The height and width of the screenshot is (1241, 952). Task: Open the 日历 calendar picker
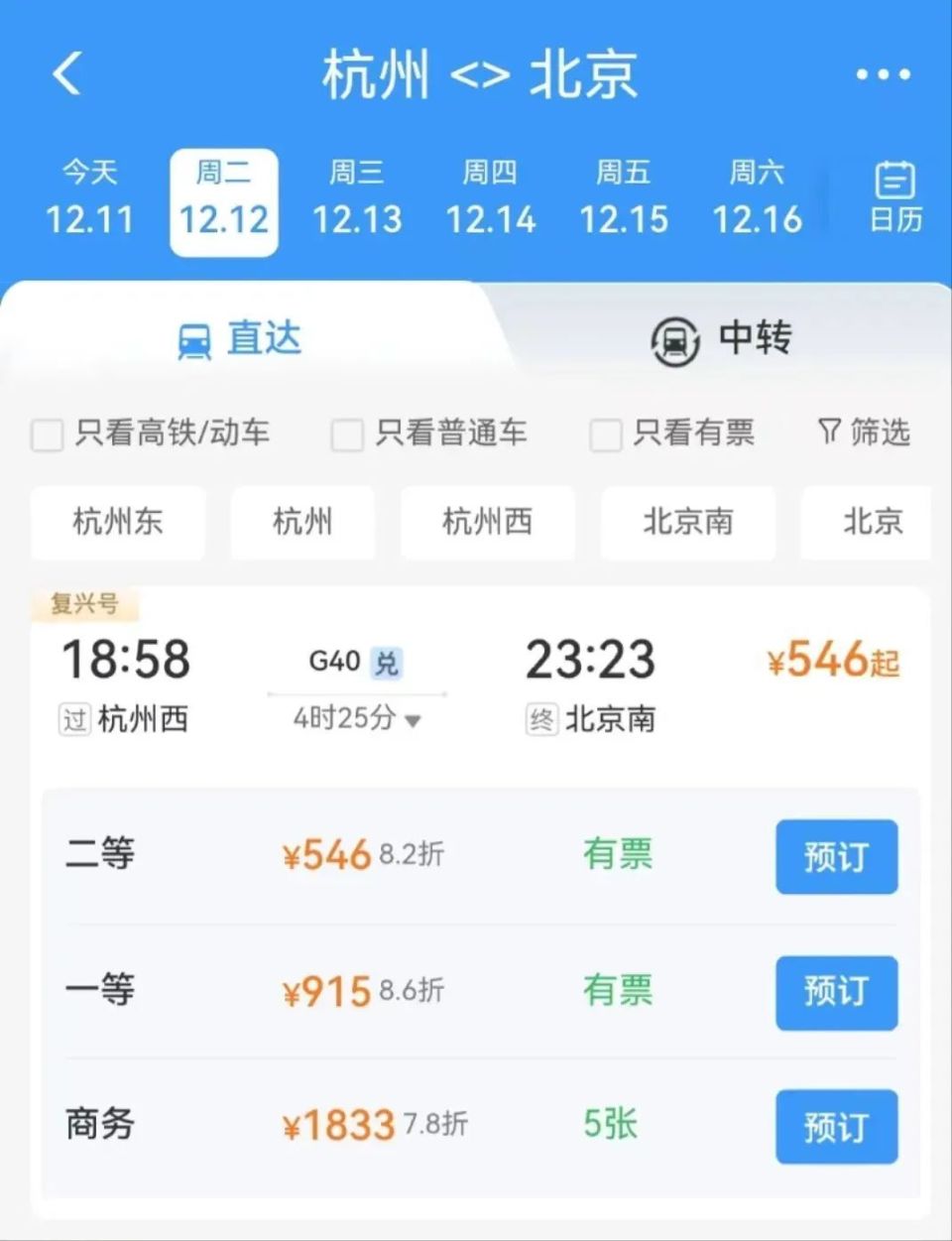click(895, 197)
